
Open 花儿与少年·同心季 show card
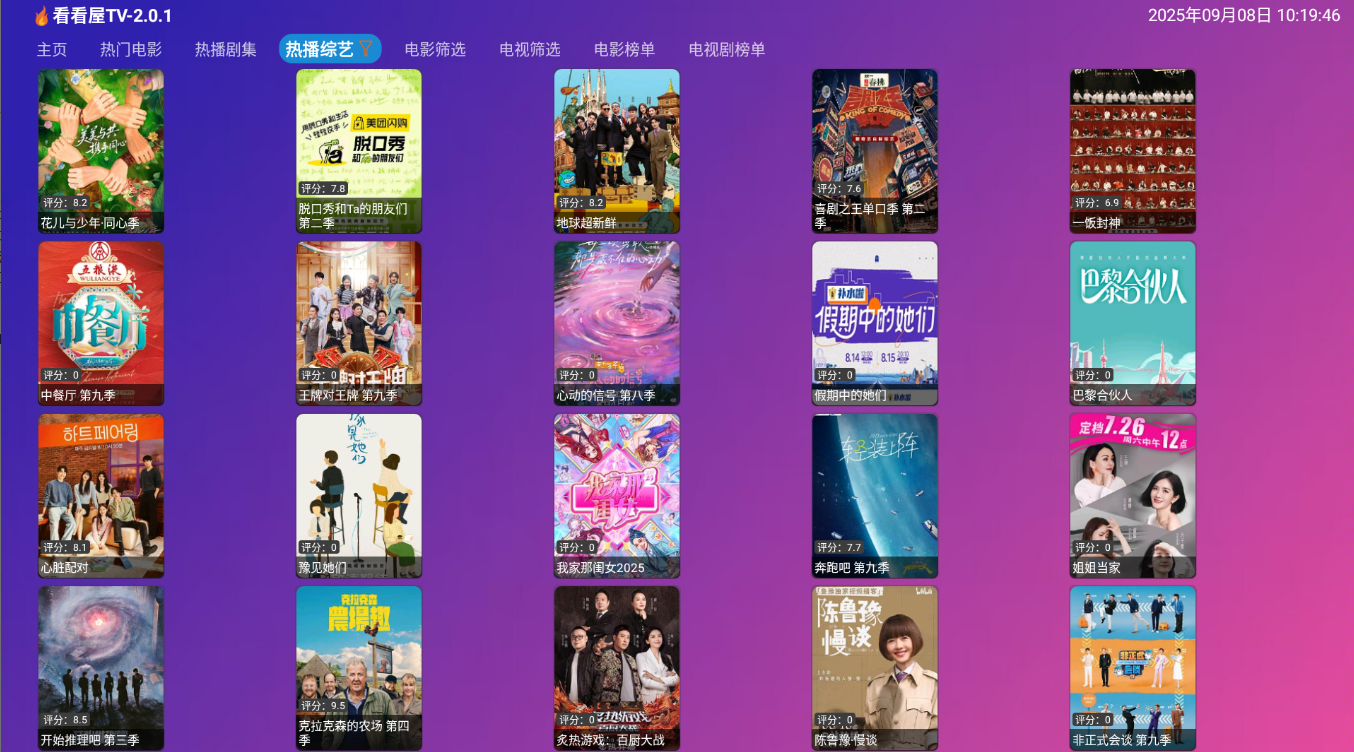[101, 150]
